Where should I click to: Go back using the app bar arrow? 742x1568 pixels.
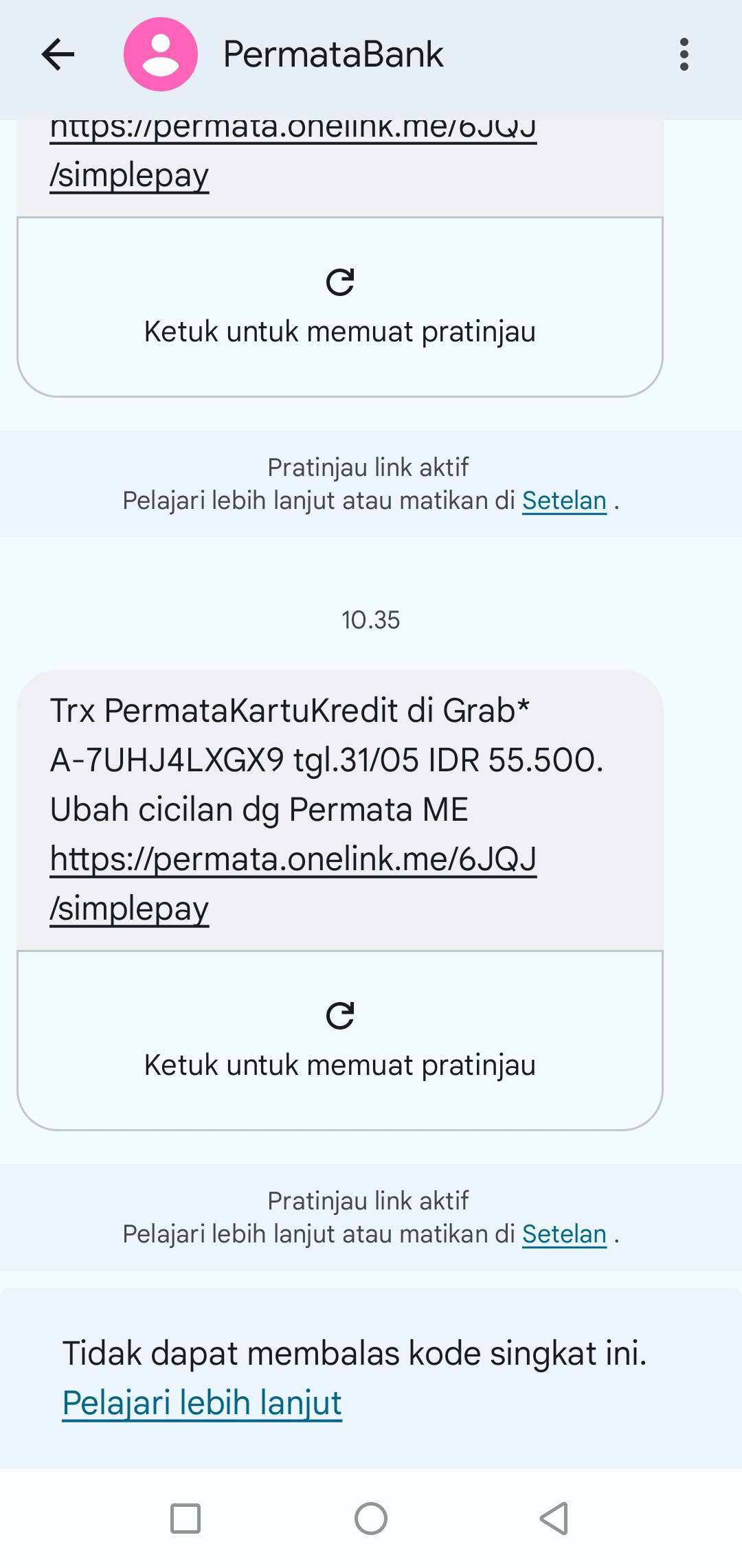tap(58, 55)
